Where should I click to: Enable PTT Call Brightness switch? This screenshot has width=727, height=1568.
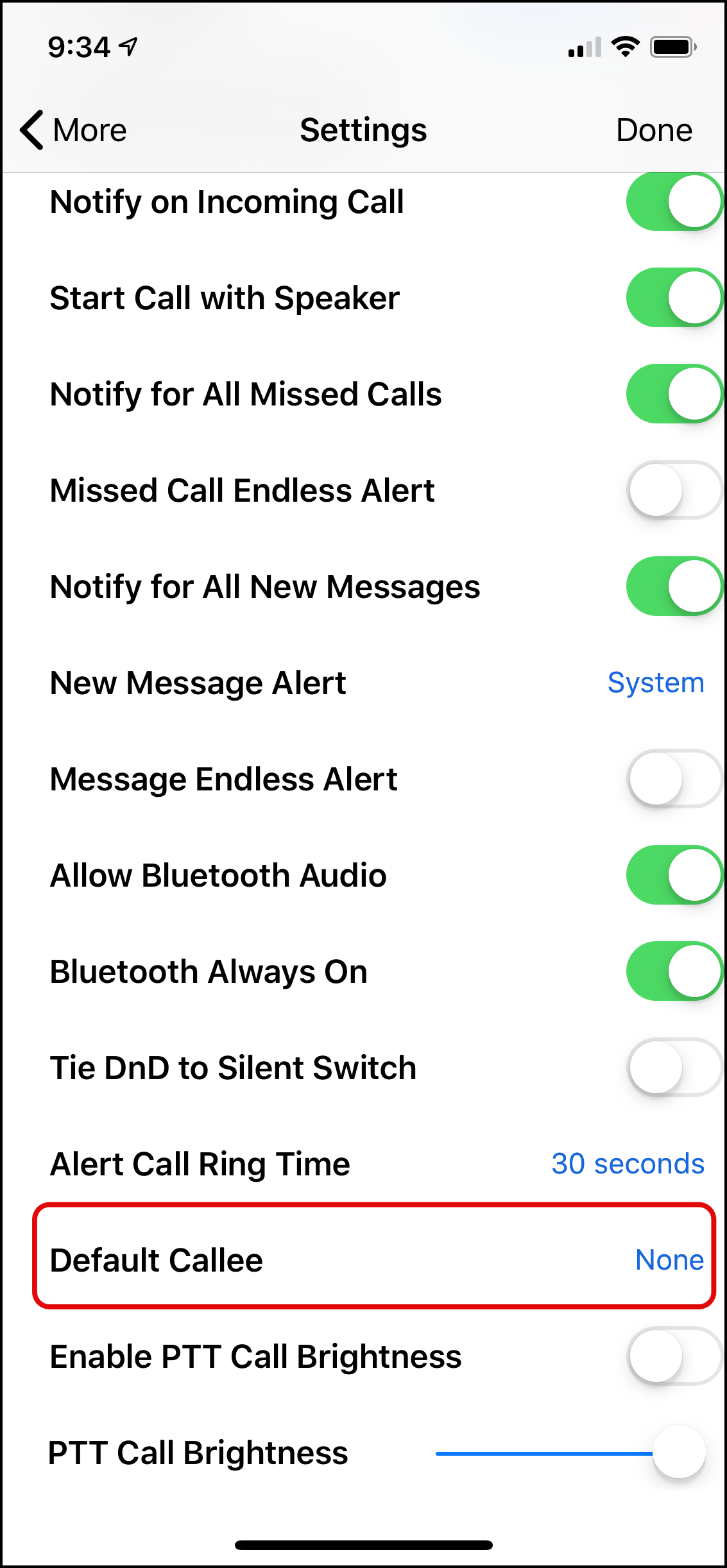[674, 1356]
